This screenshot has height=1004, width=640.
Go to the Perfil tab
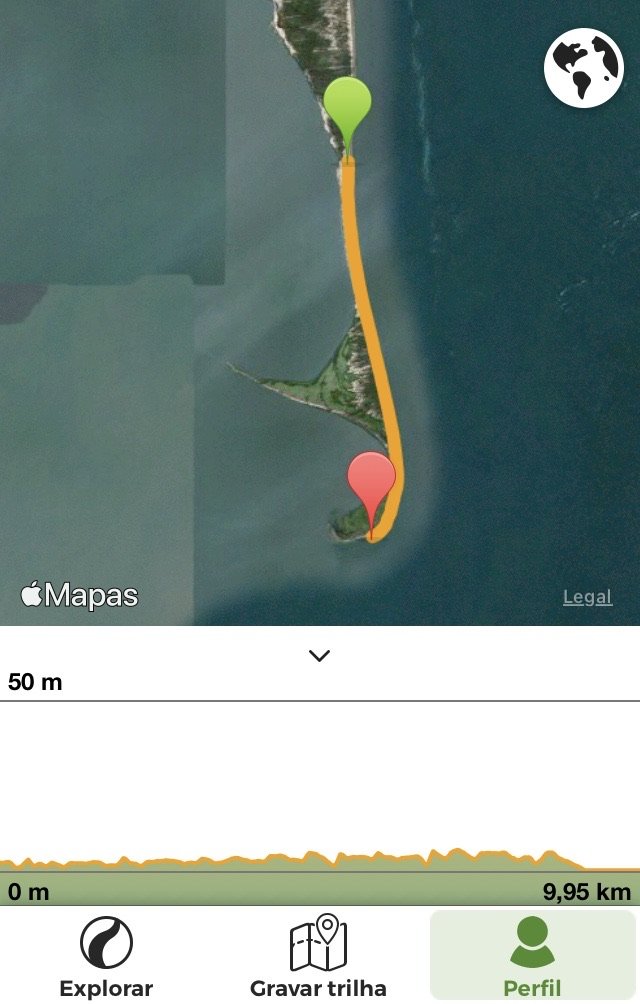tap(532, 956)
